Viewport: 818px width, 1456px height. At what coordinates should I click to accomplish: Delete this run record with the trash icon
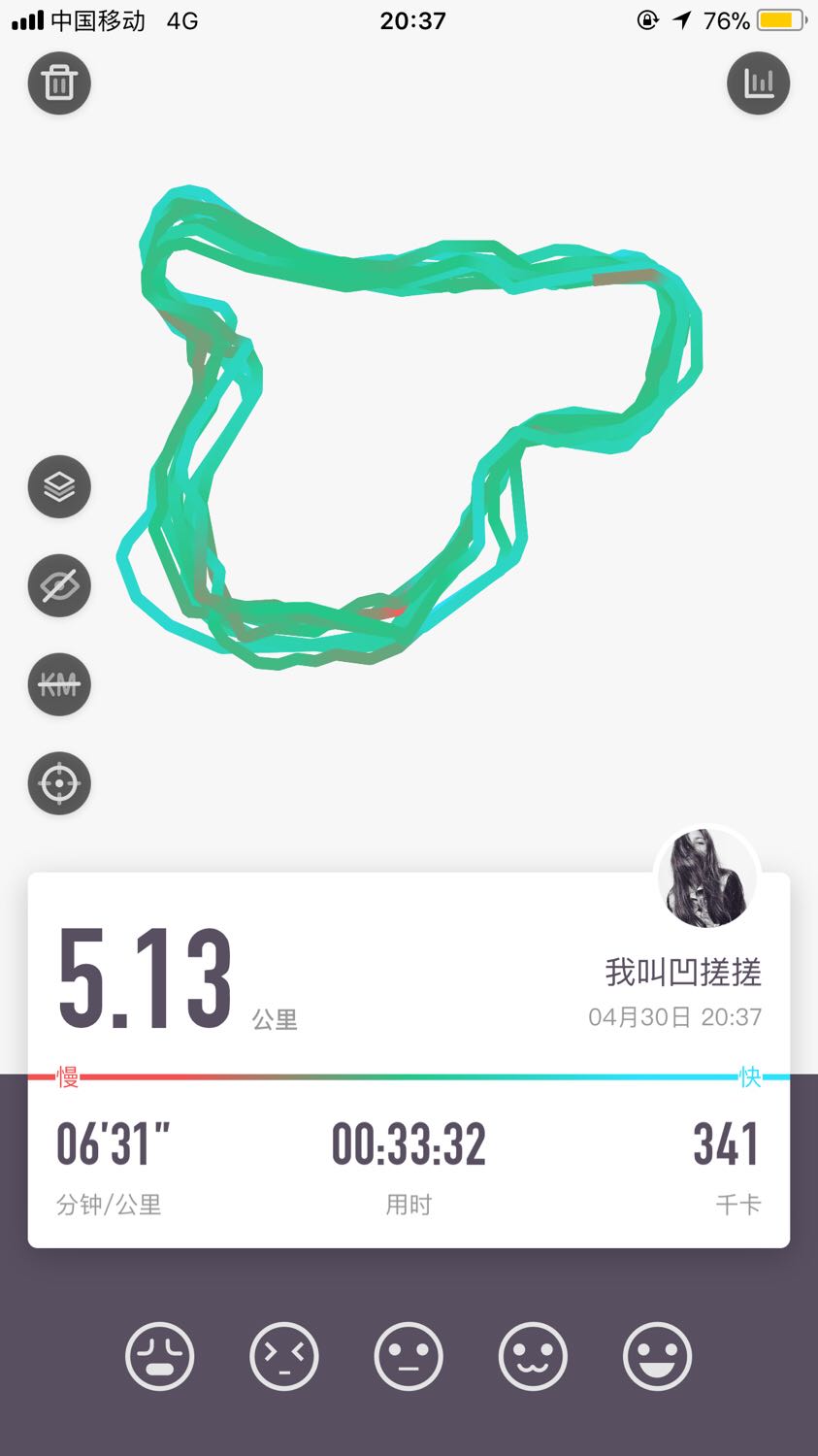(59, 83)
